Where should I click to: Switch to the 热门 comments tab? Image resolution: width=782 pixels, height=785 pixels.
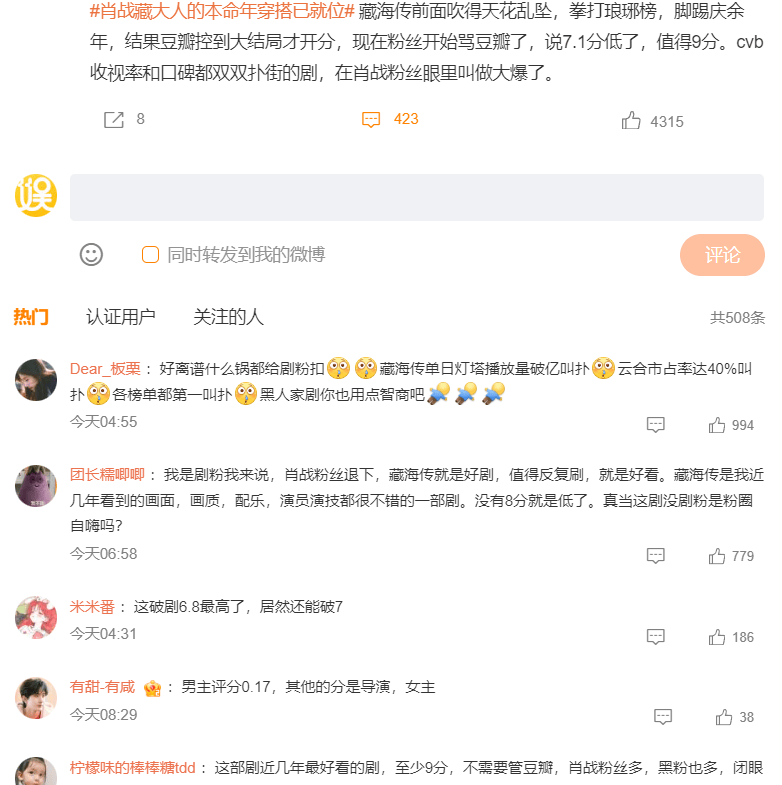pos(31,317)
